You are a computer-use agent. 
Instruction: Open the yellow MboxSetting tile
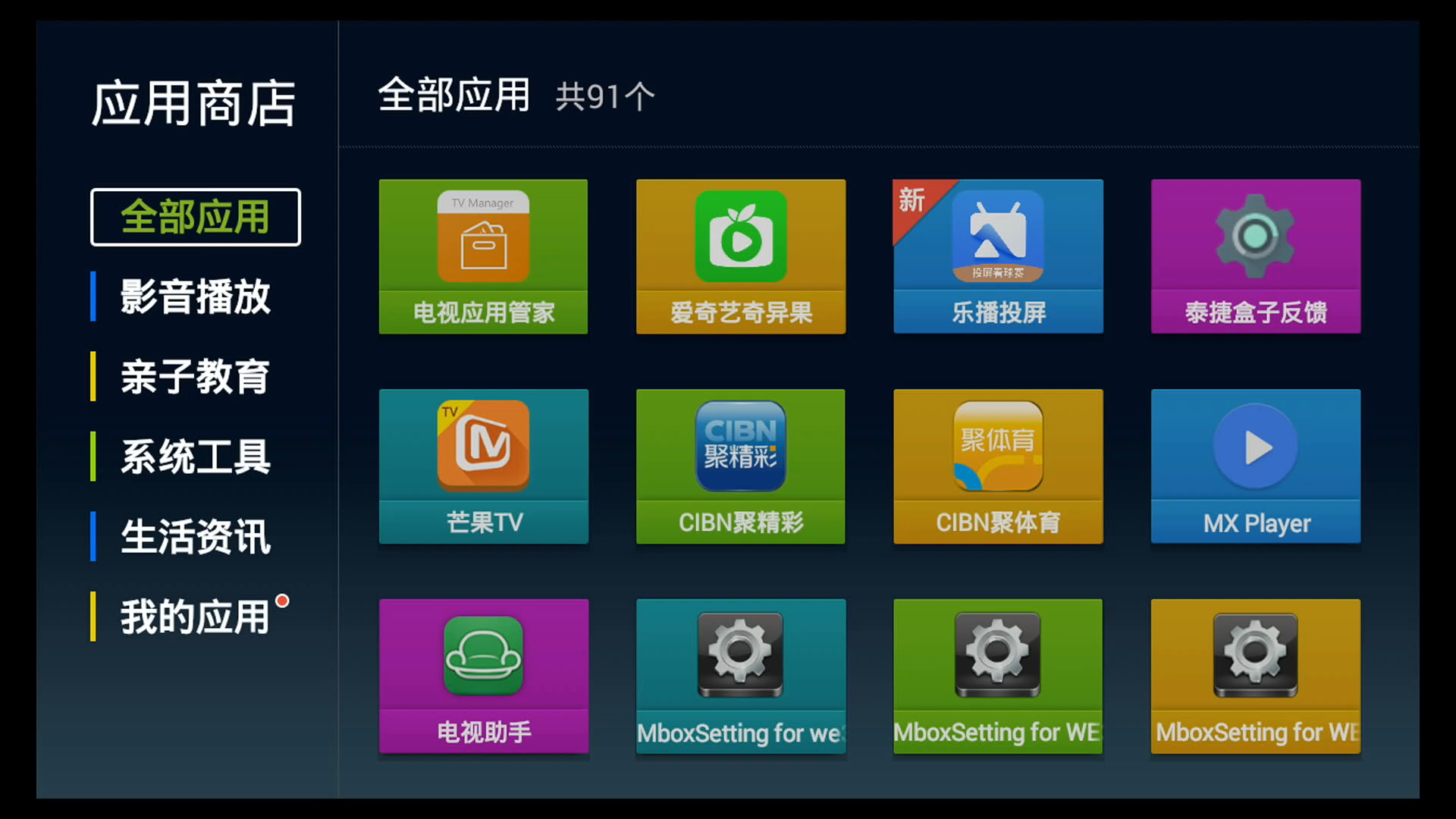click(1255, 676)
